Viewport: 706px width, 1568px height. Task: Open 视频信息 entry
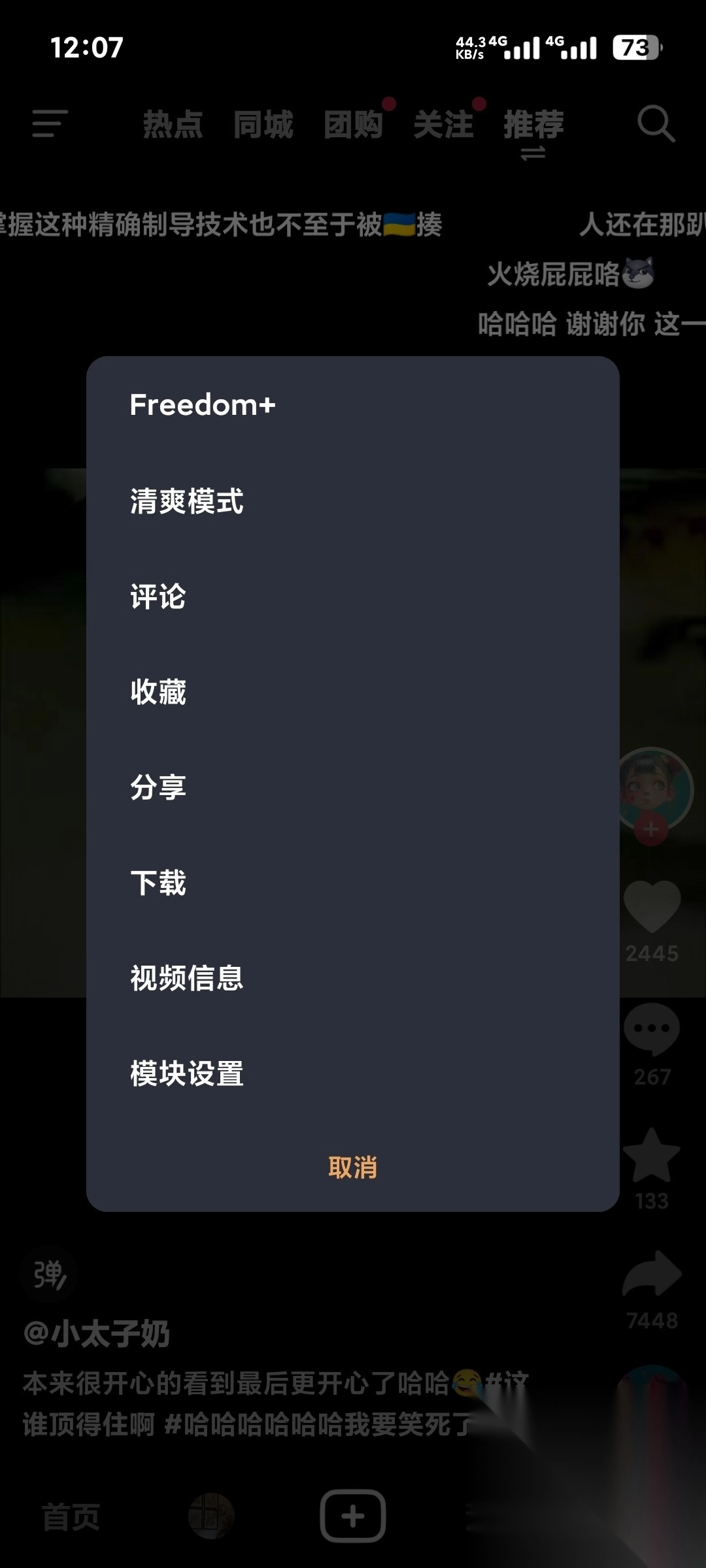point(187,978)
